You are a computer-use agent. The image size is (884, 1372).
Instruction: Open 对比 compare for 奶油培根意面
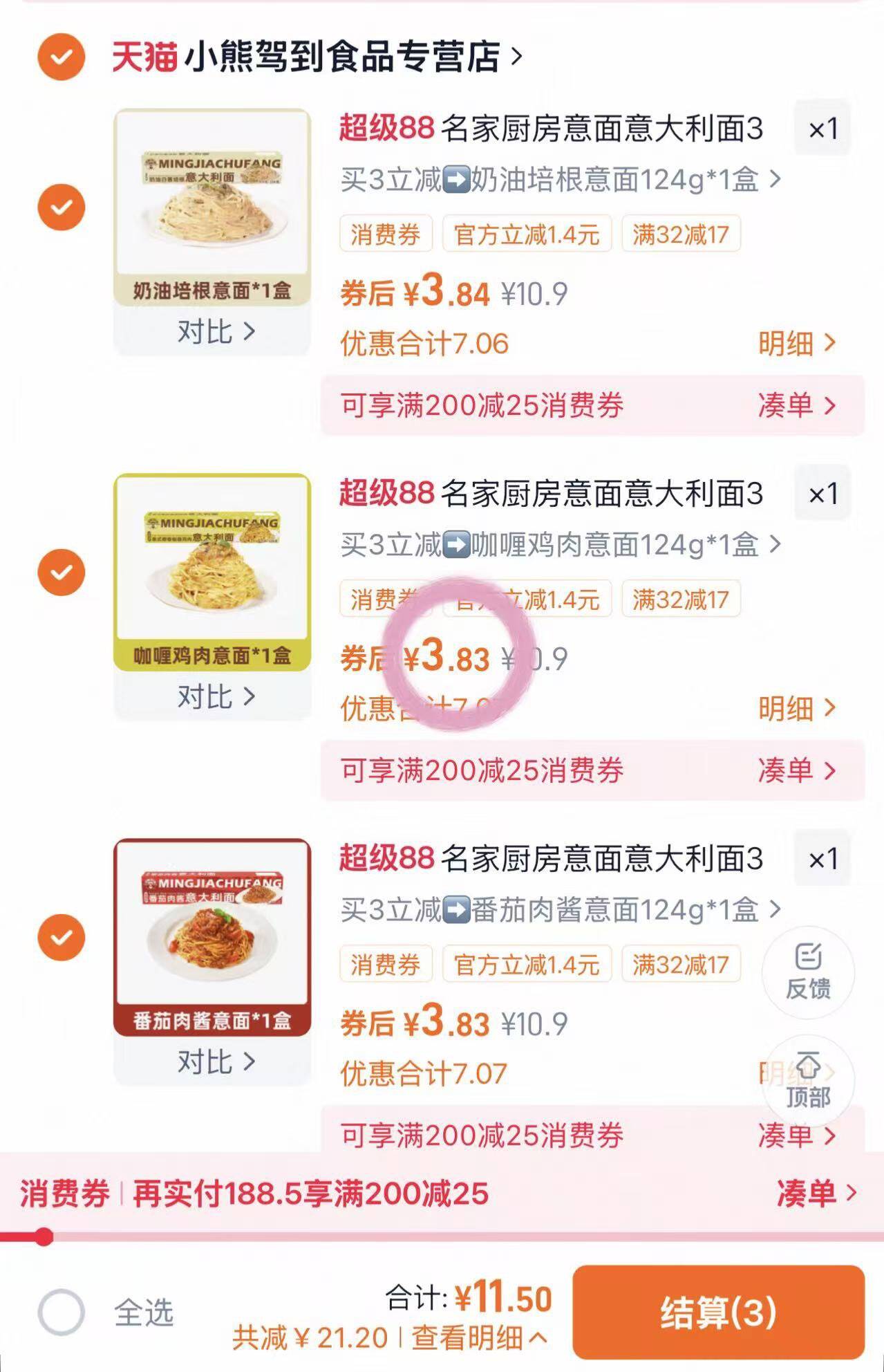(x=214, y=332)
